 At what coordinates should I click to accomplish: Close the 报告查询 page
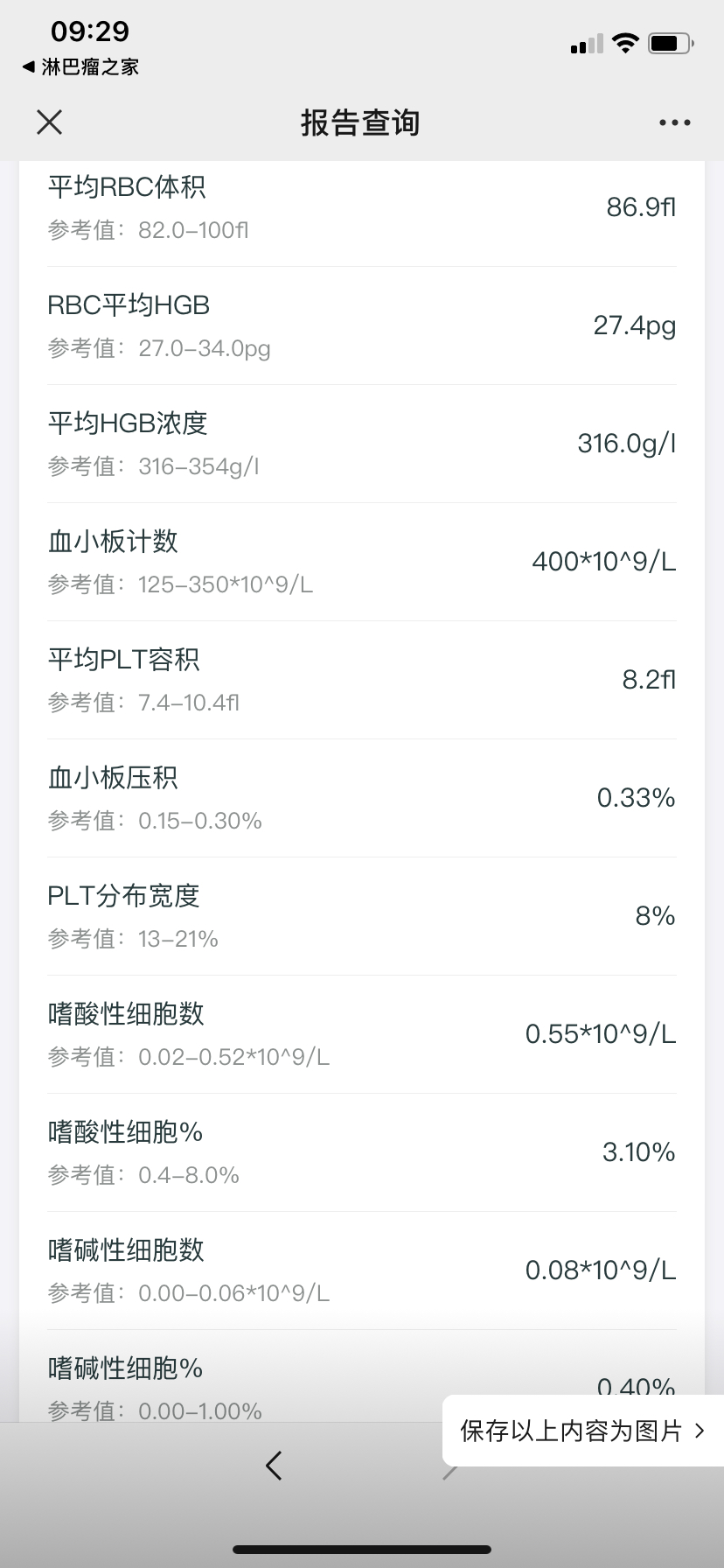[x=50, y=122]
